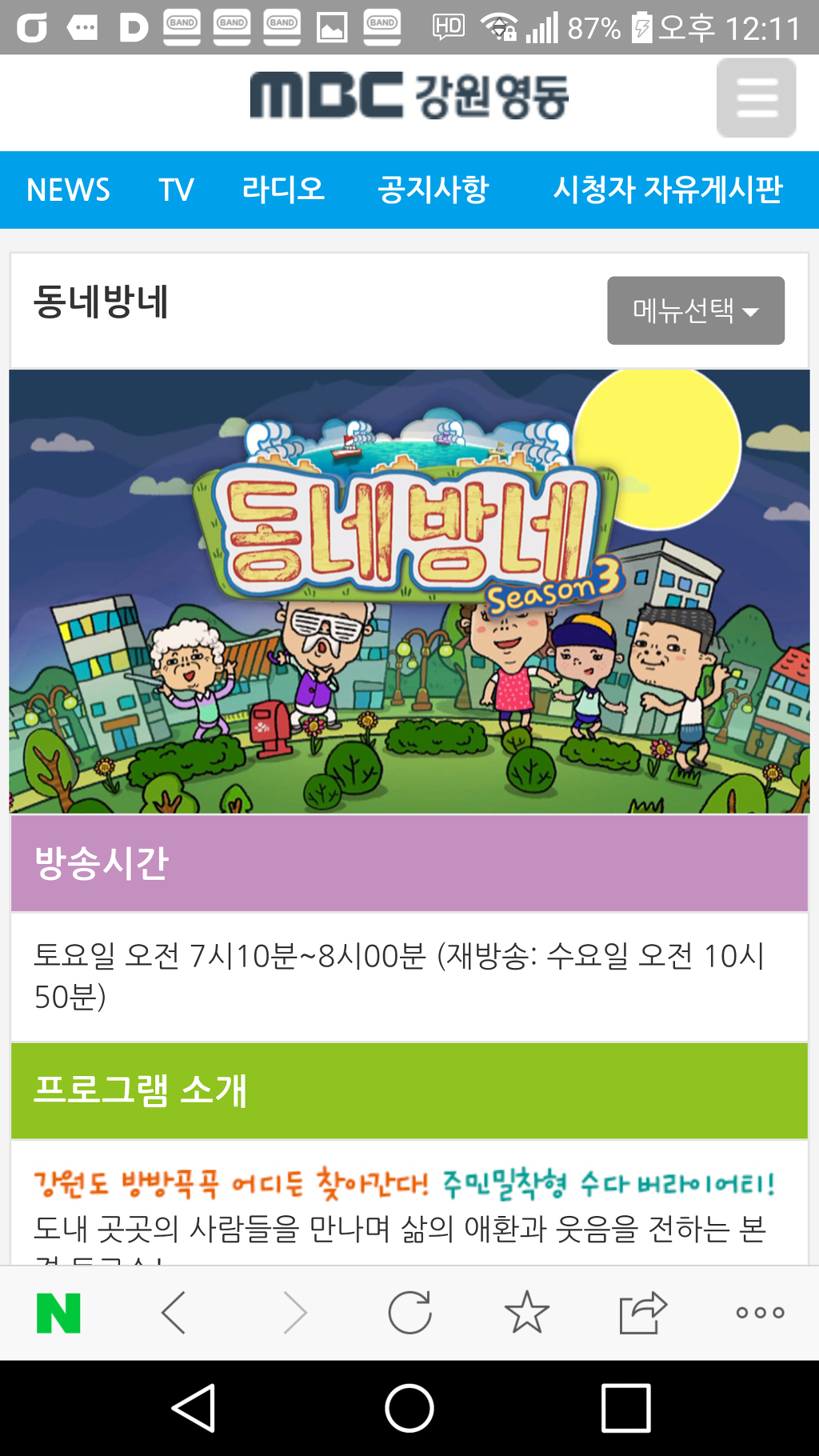The image size is (819, 1456).
Task: Go forward with the browser arrow
Action: tap(294, 1313)
